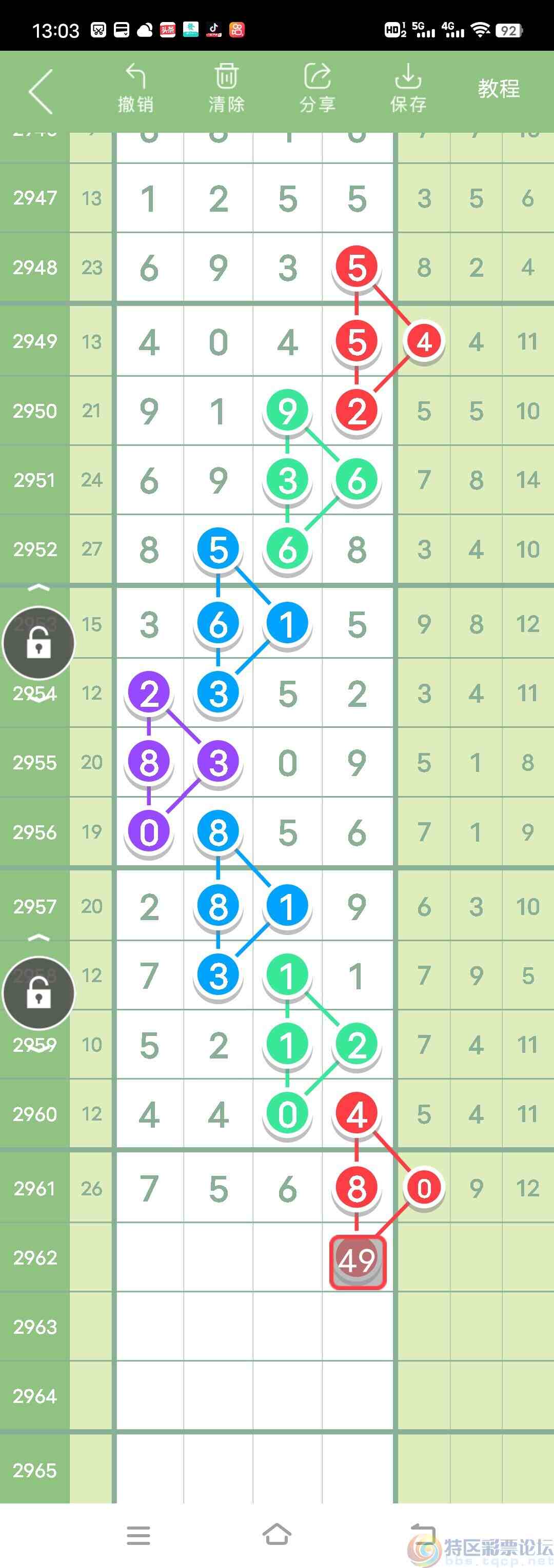The image size is (554, 1568).
Task: Share the chart via 分享
Action: point(317,89)
